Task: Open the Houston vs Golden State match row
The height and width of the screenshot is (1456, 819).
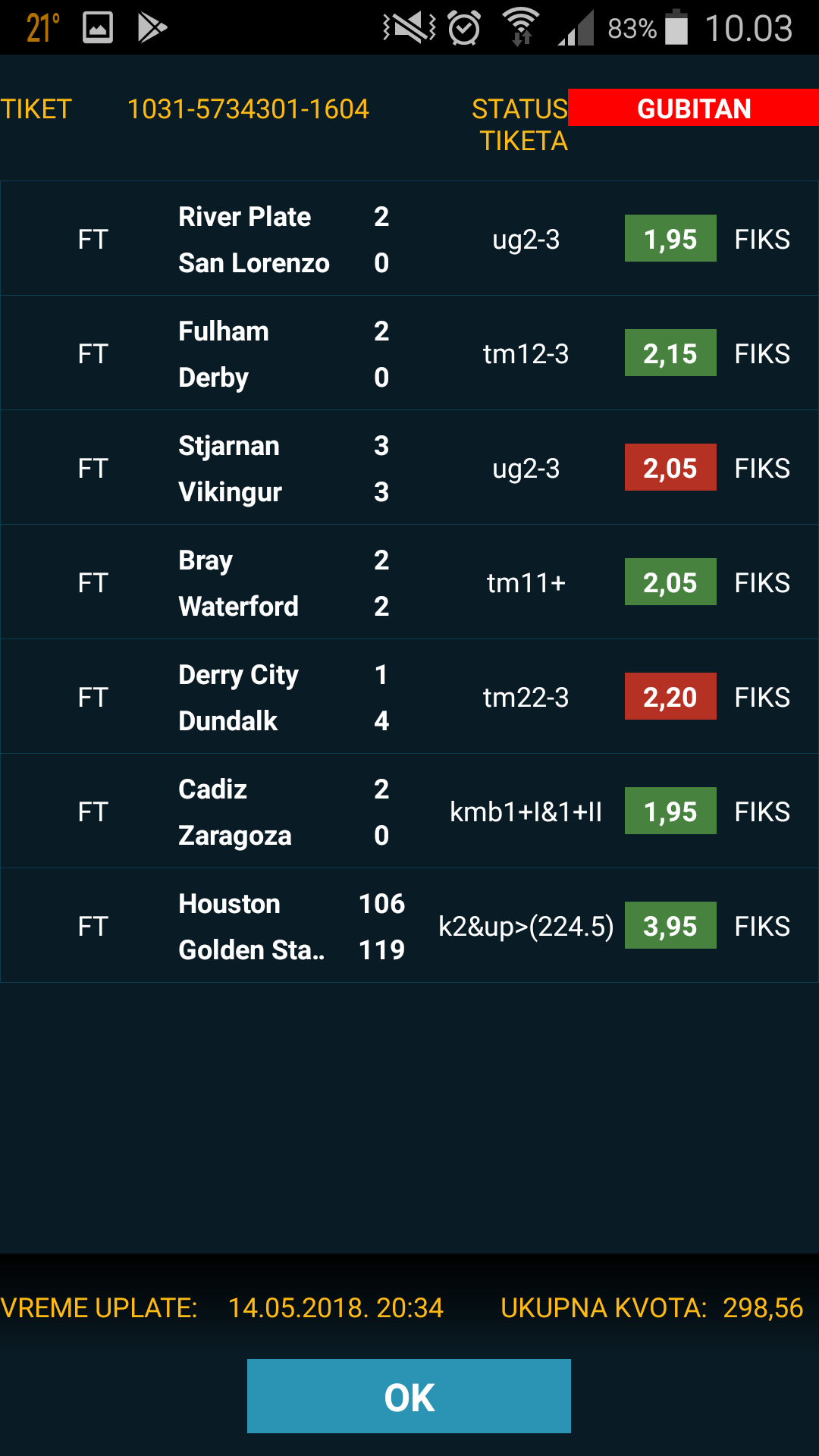Action: 409,926
